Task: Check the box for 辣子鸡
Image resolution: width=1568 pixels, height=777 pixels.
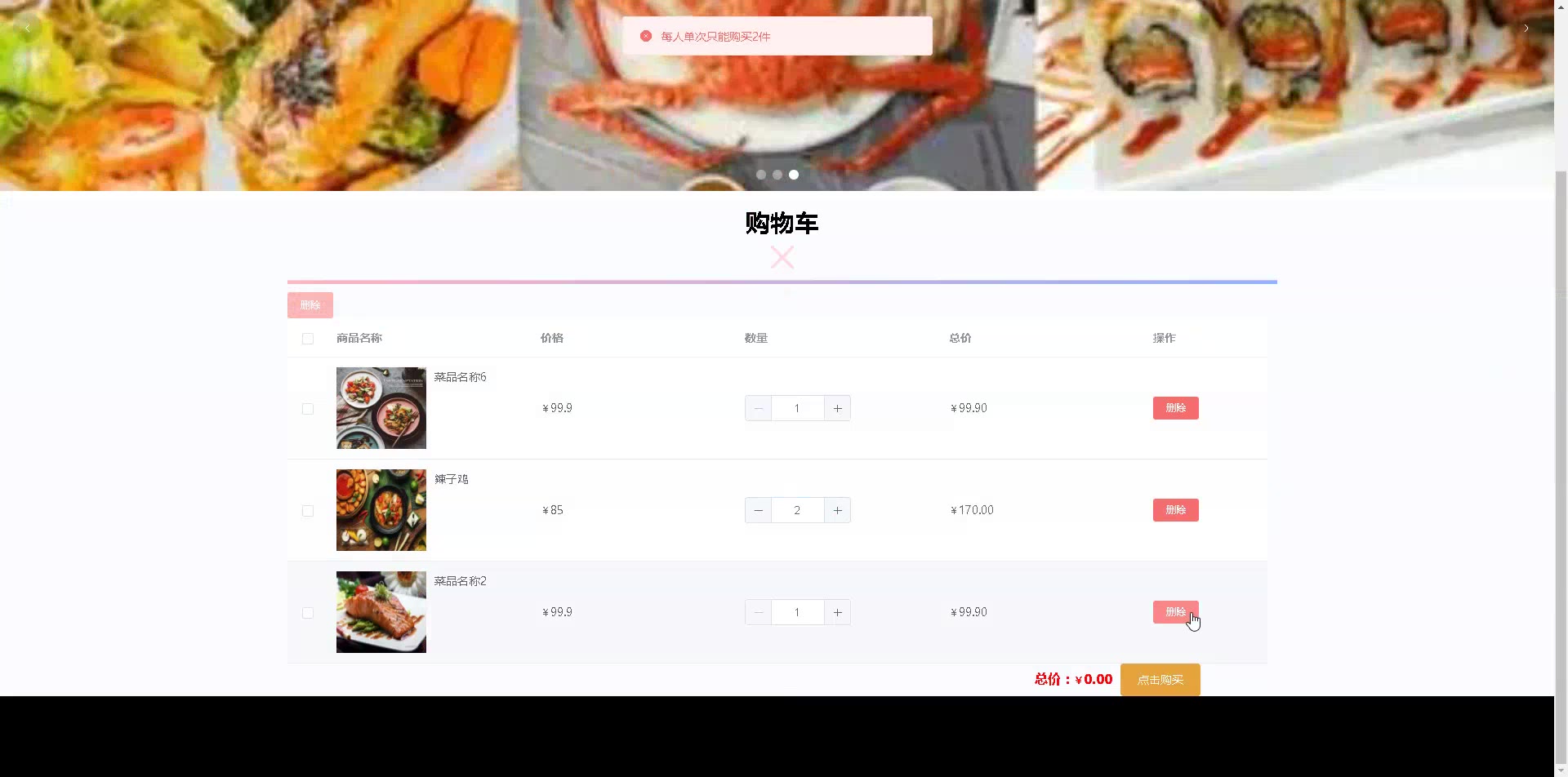Action: pos(308,511)
